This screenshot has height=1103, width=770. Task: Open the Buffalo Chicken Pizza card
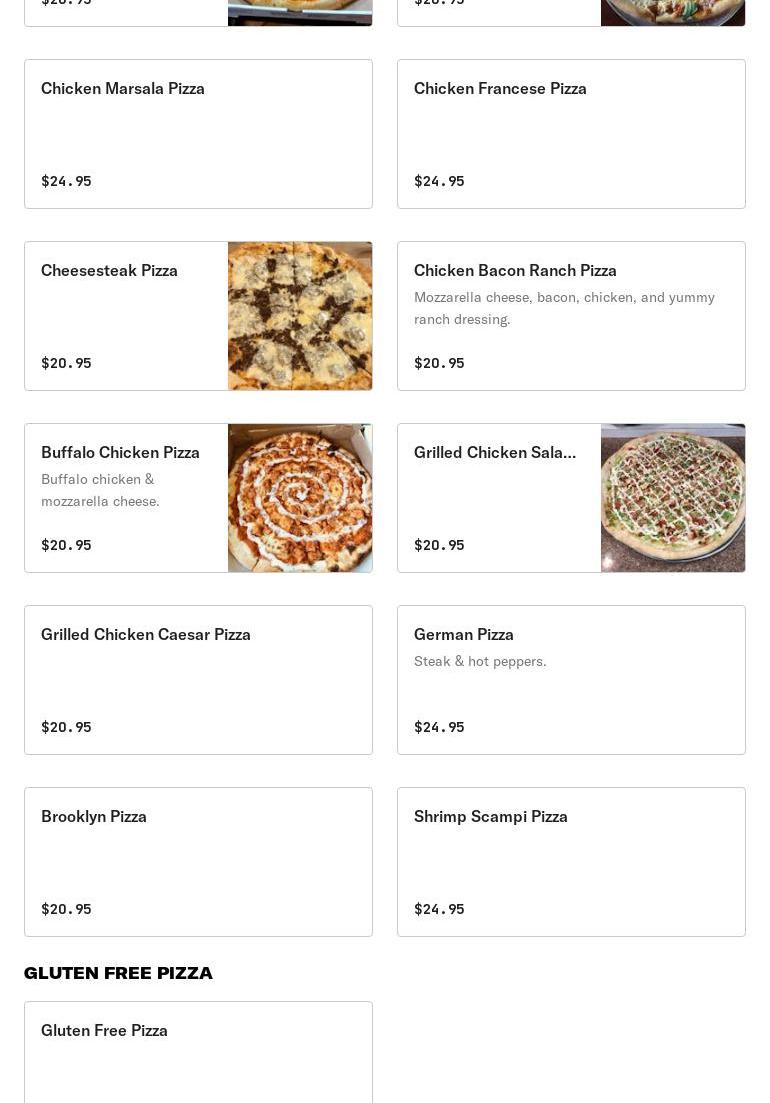(x=198, y=498)
